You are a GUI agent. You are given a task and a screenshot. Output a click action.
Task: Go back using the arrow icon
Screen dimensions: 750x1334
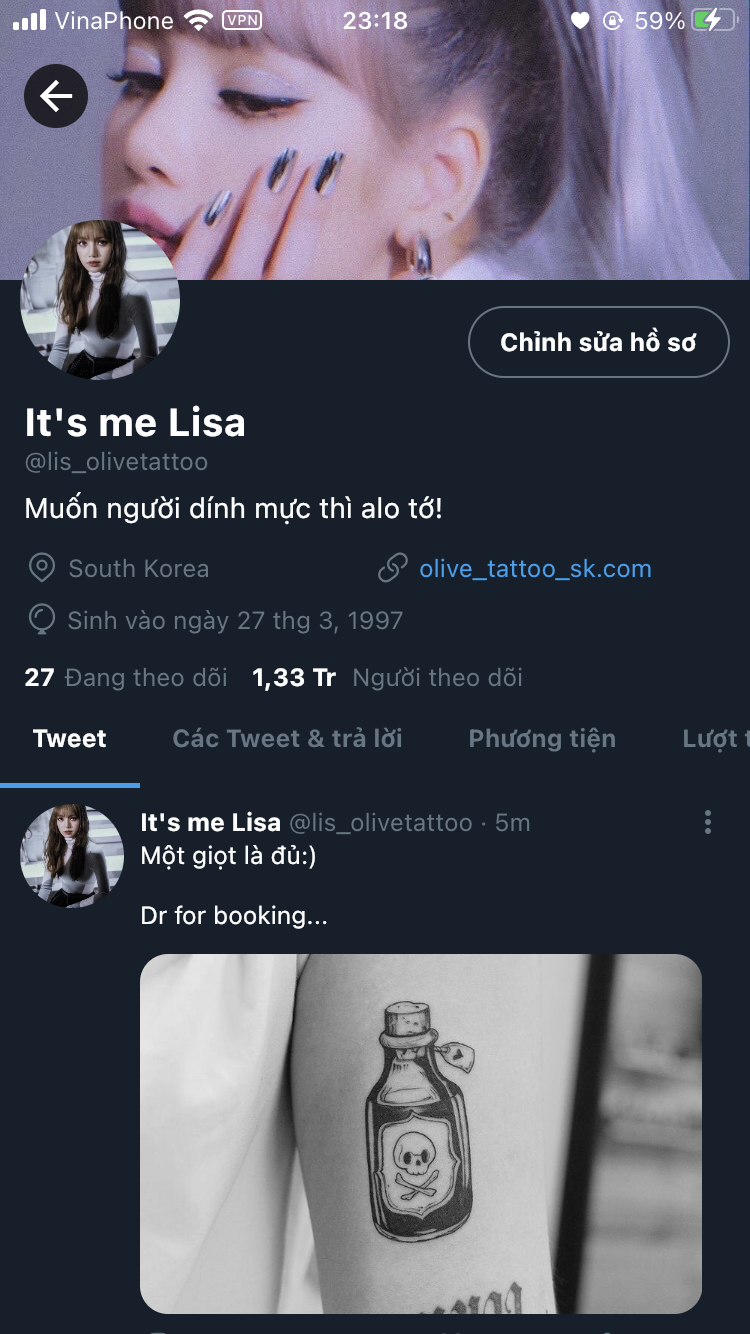(x=56, y=96)
